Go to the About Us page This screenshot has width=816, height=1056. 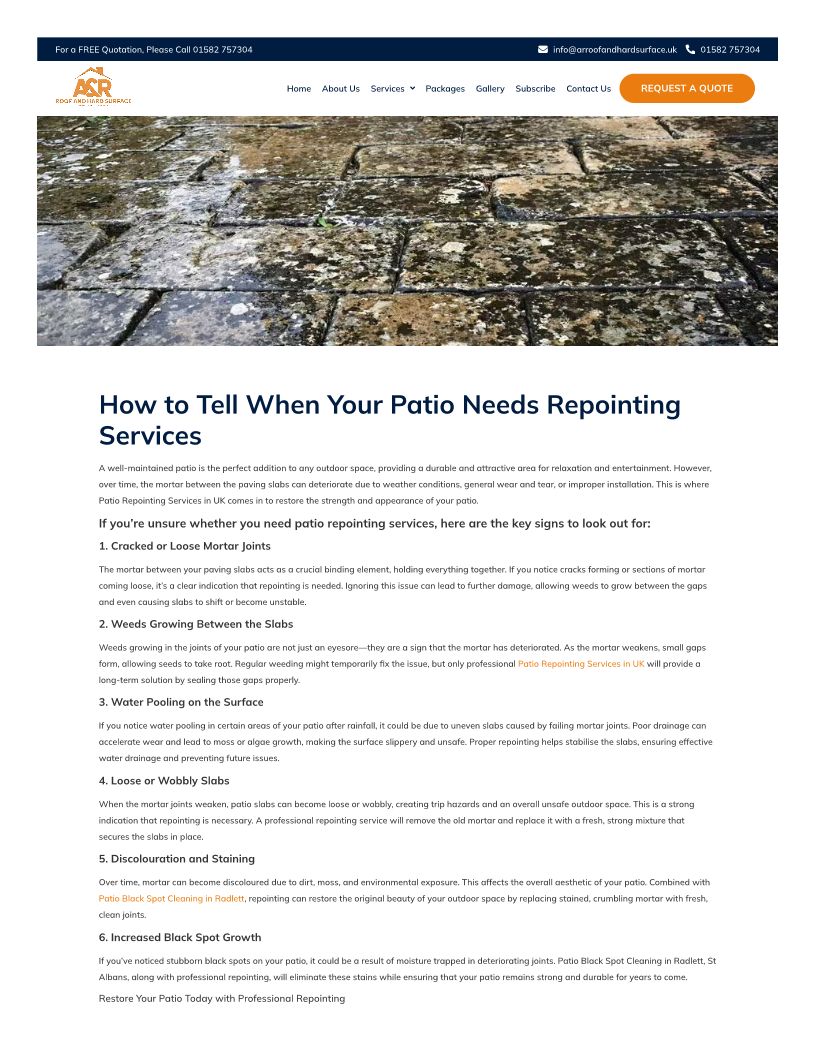pos(340,89)
